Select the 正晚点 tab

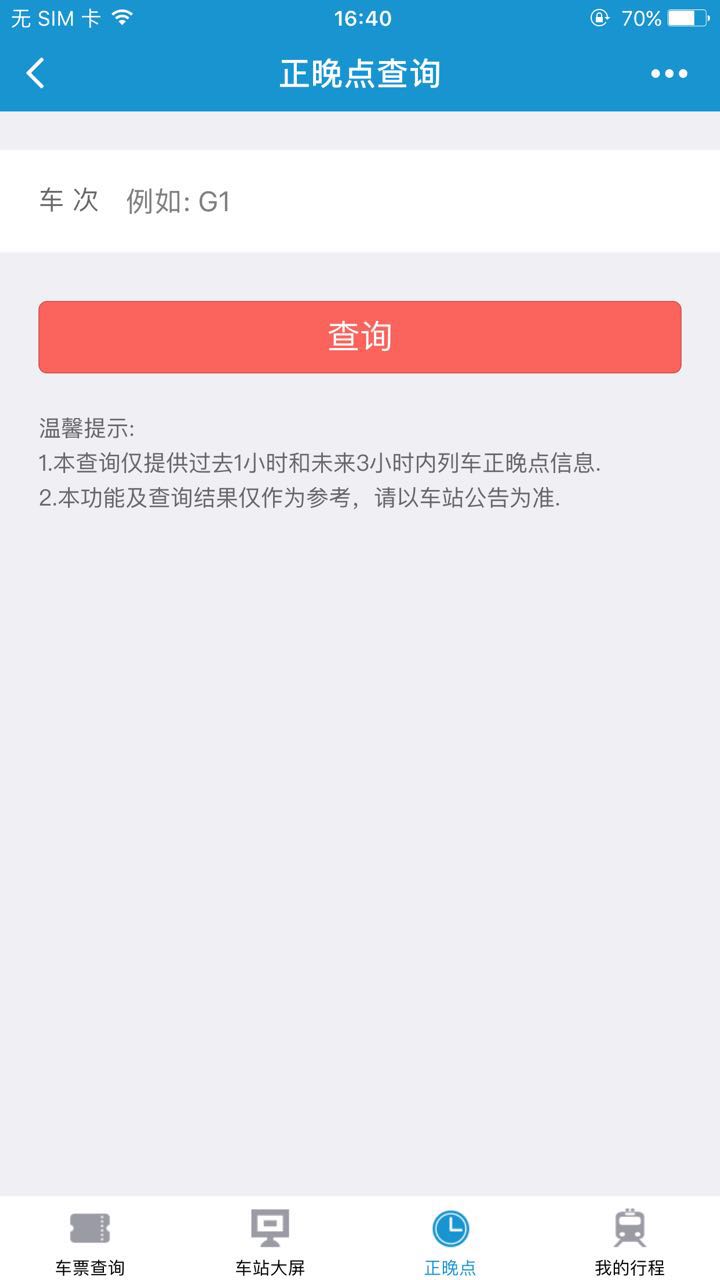[x=450, y=1240]
